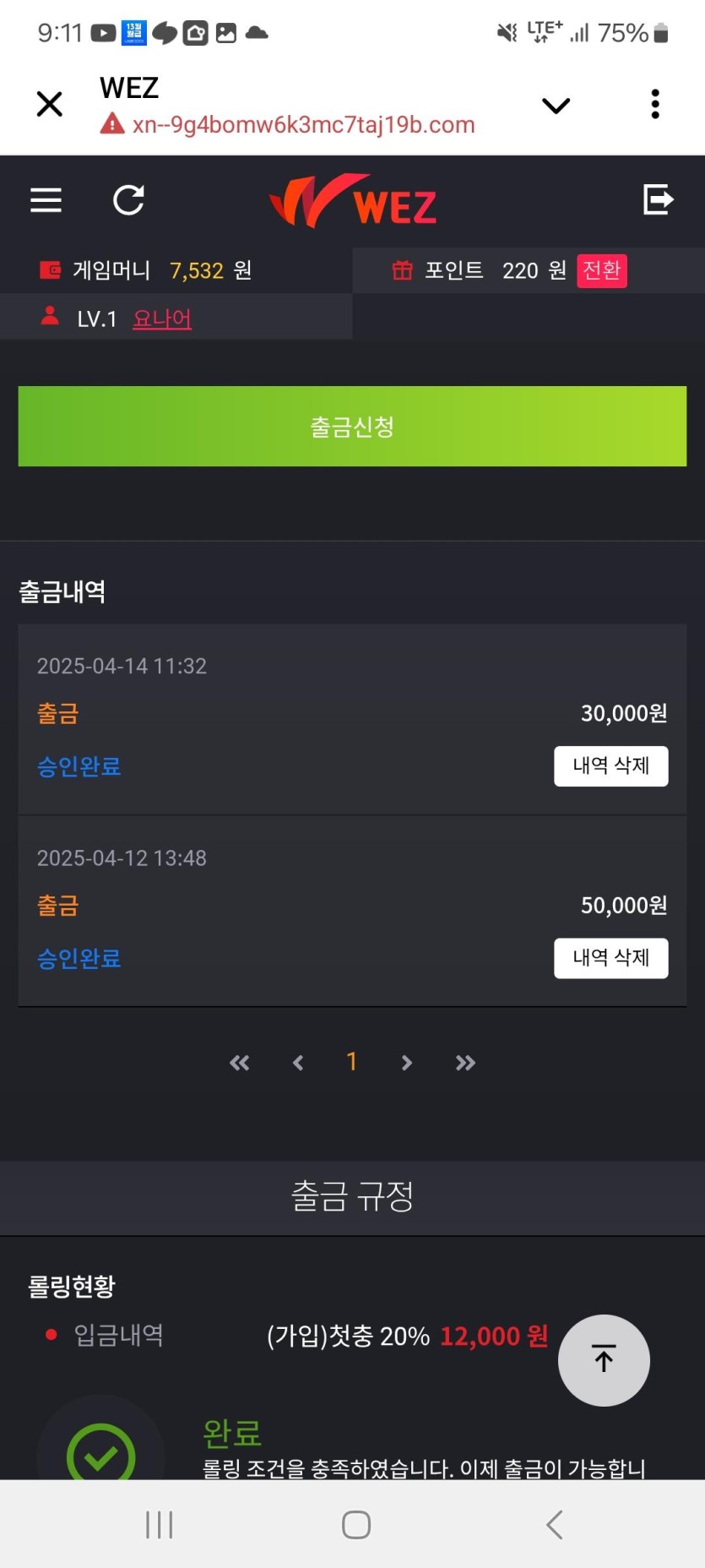Go to previous page of history
The height and width of the screenshot is (1568, 705).
(297, 1062)
